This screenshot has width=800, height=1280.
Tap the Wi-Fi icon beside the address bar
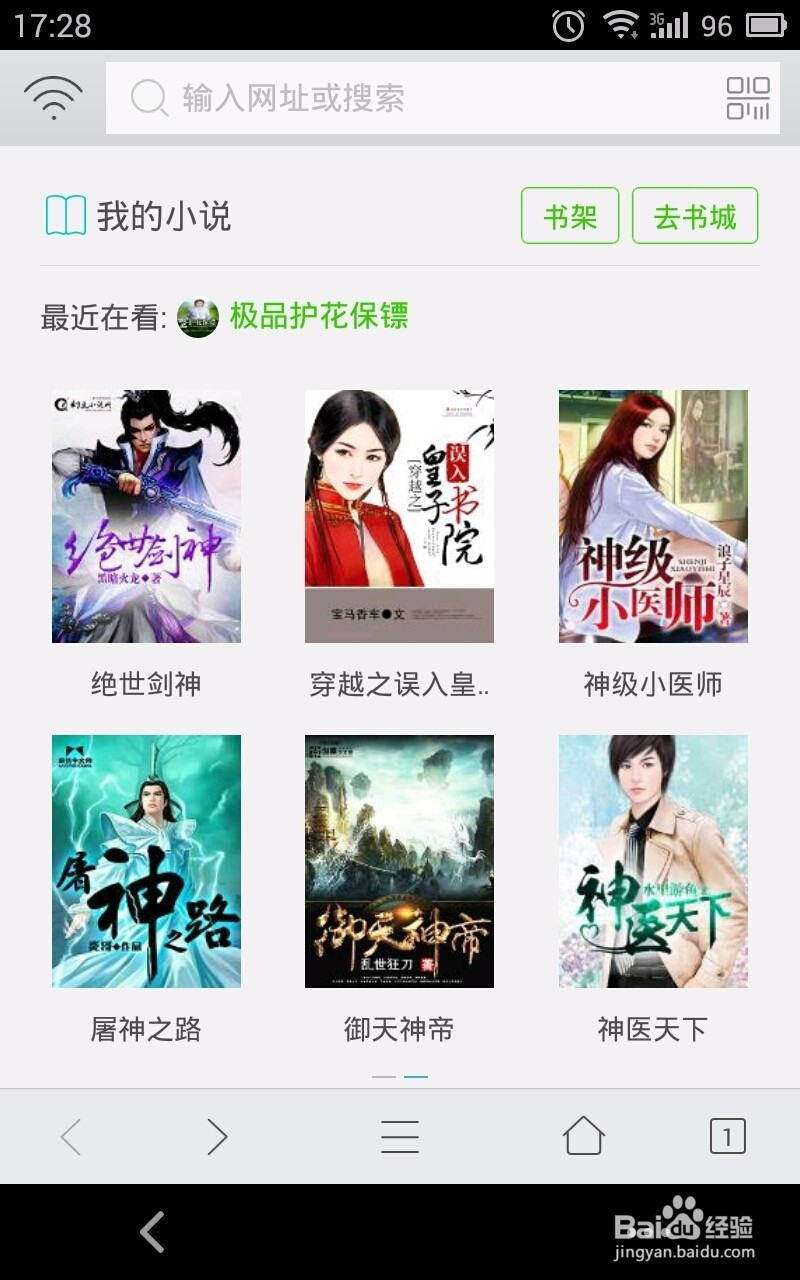[x=53, y=98]
